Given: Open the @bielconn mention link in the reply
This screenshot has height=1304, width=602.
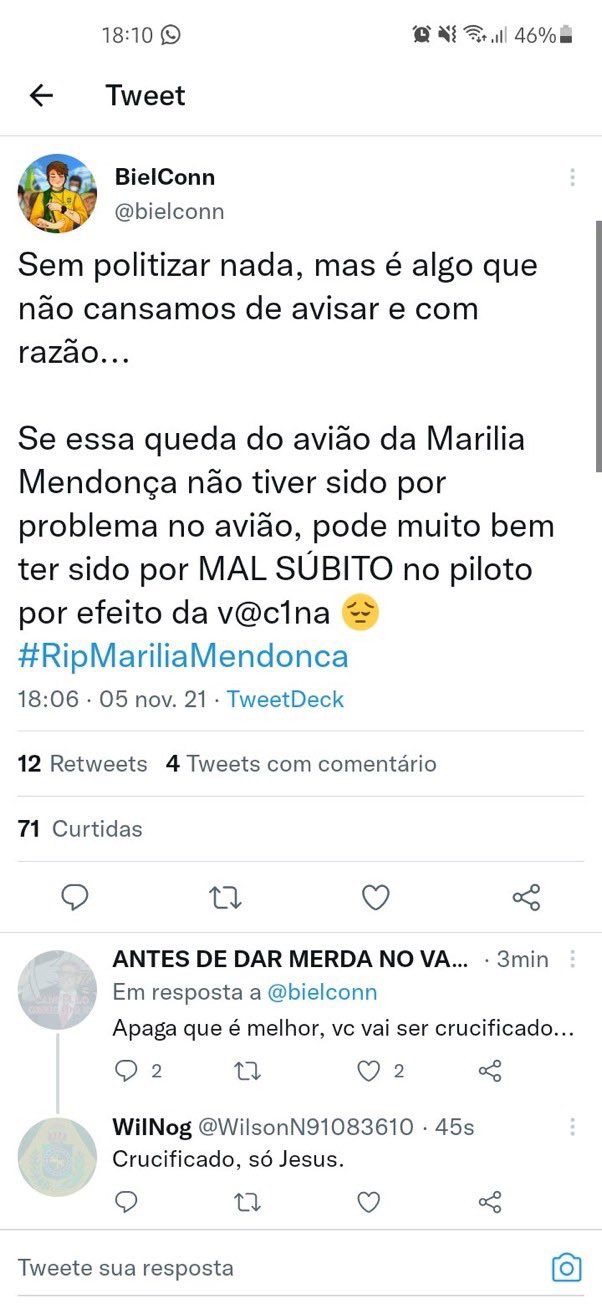Looking at the screenshot, I should [320, 992].
